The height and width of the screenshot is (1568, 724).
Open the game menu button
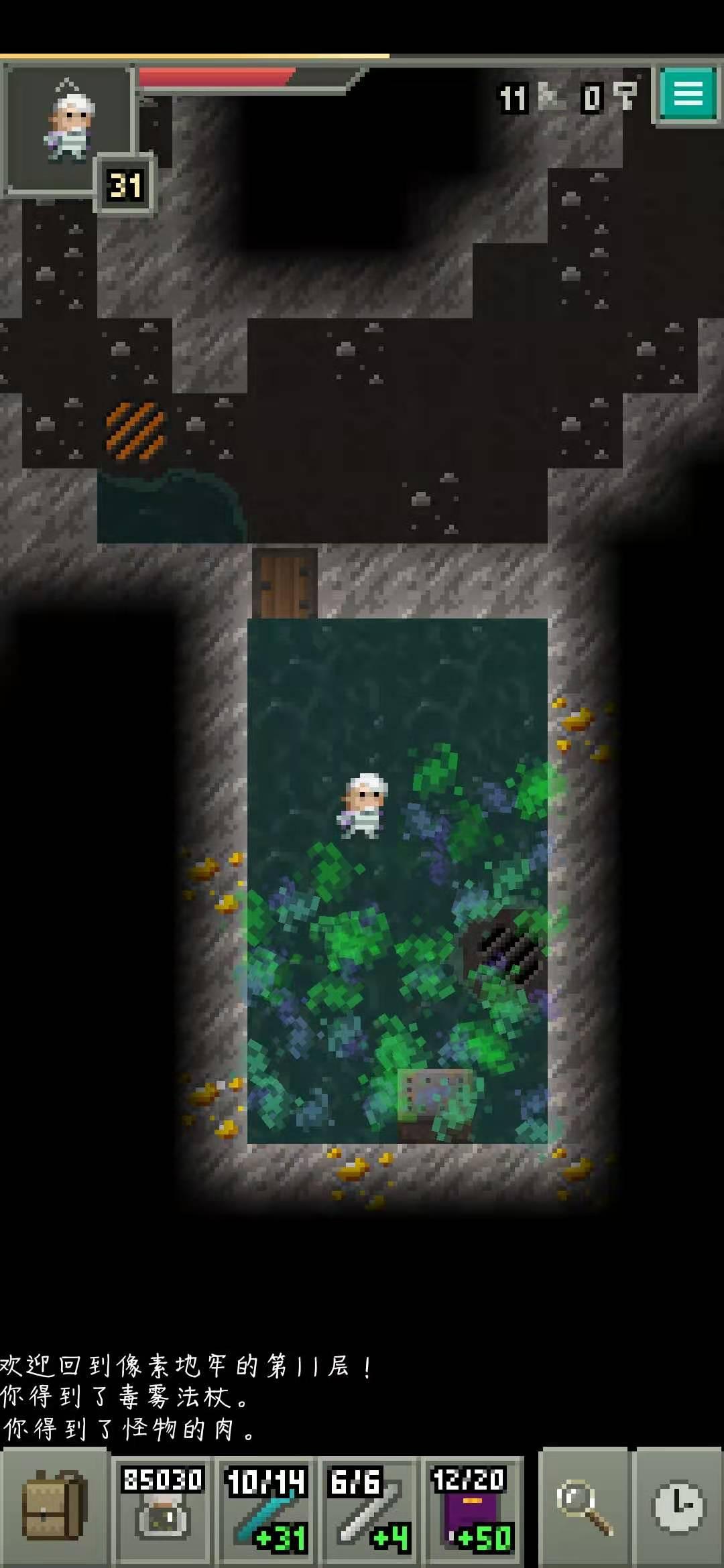688,94
